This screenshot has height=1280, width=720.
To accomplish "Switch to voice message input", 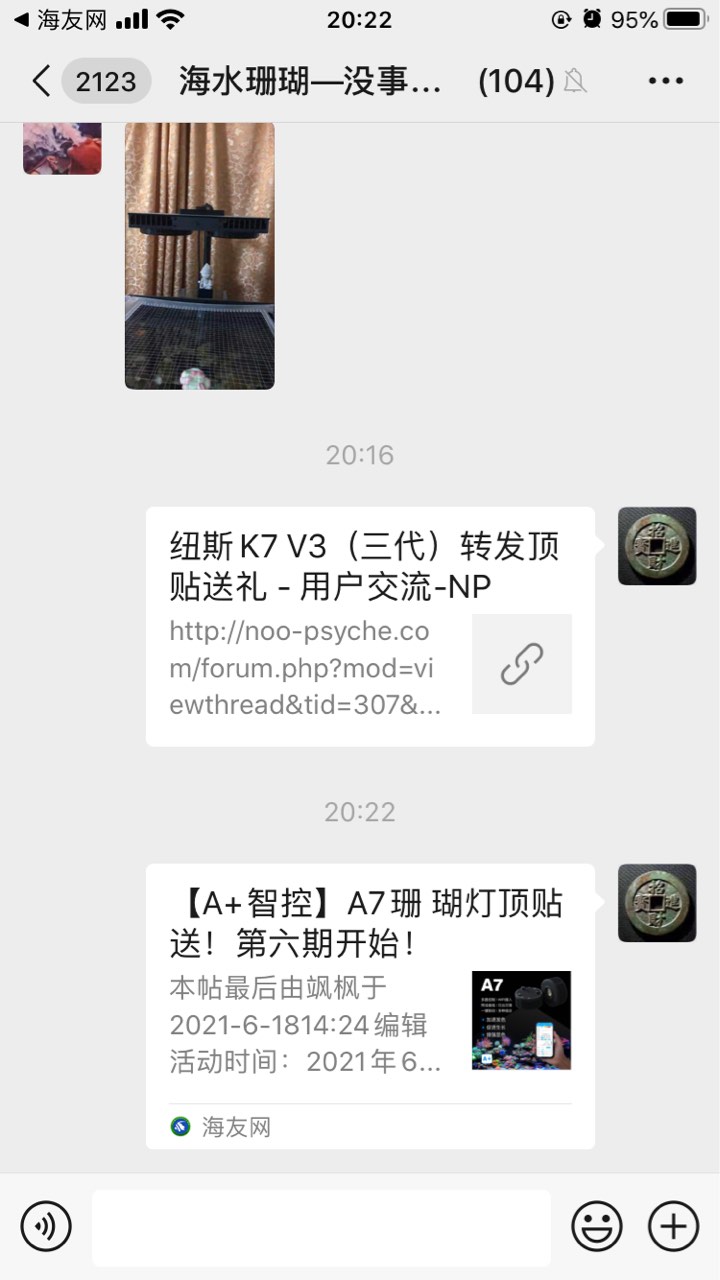I will [46, 1226].
